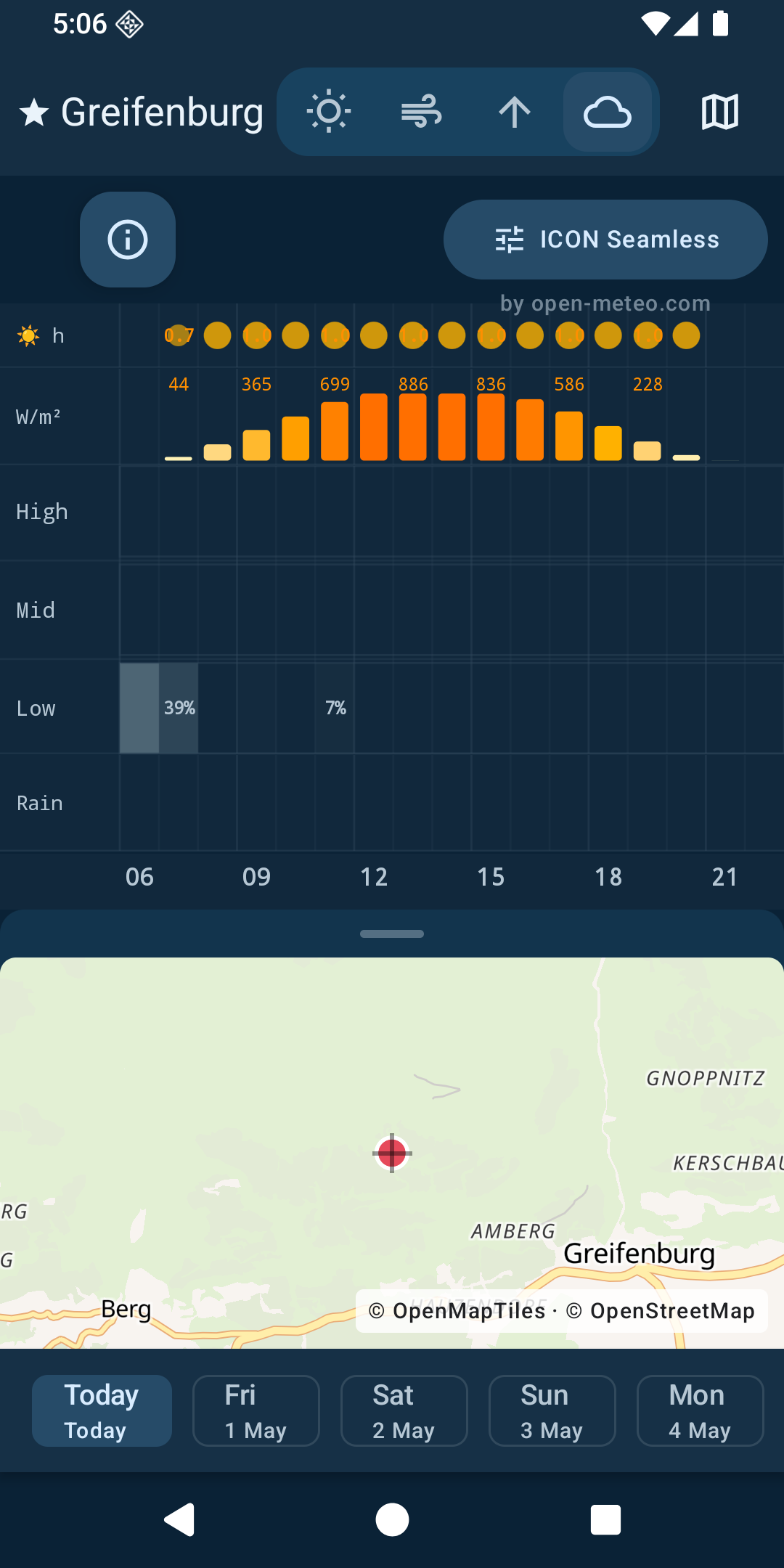Show forecast for Sat 2 May

(404, 1410)
